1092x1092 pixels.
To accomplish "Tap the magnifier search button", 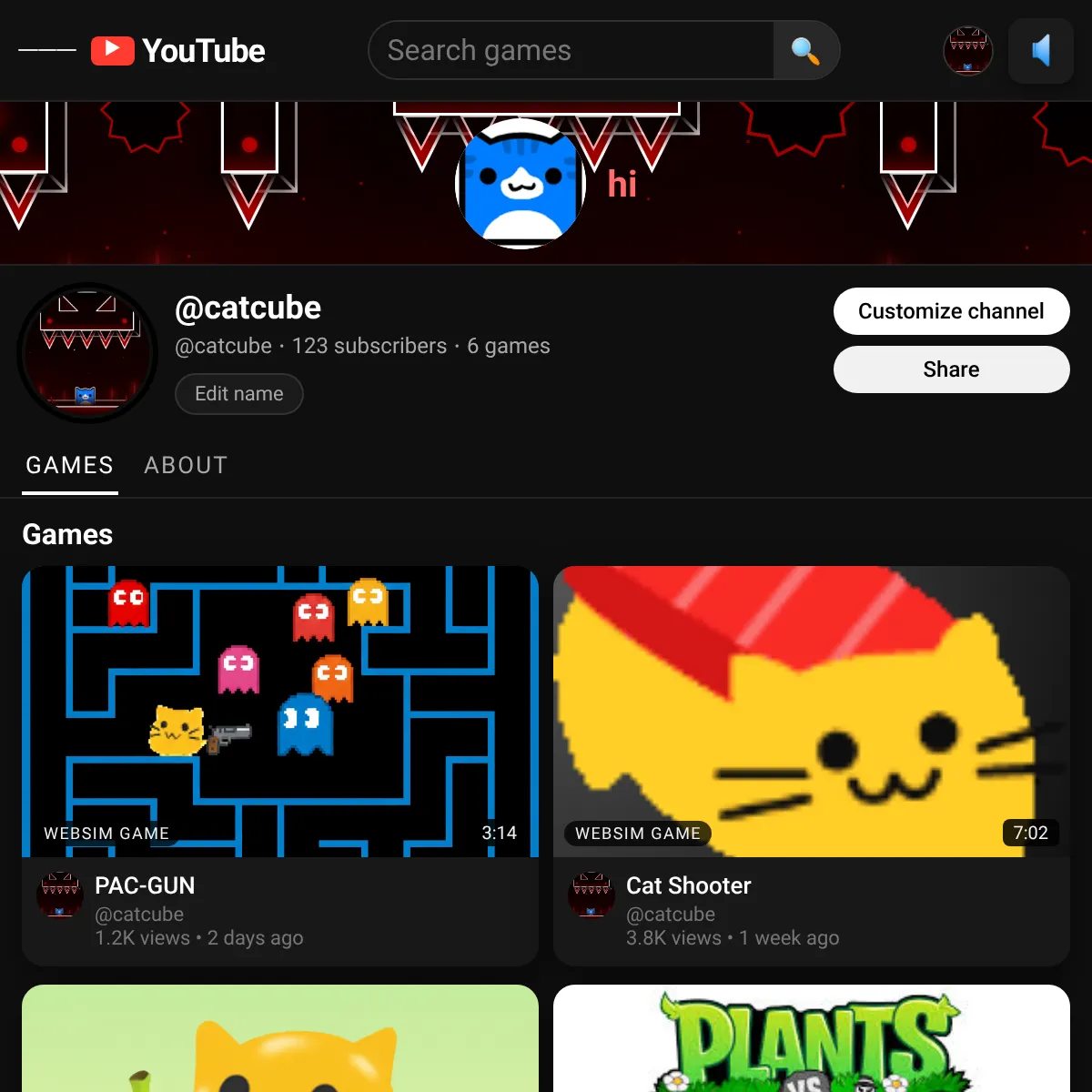I will coord(805,51).
